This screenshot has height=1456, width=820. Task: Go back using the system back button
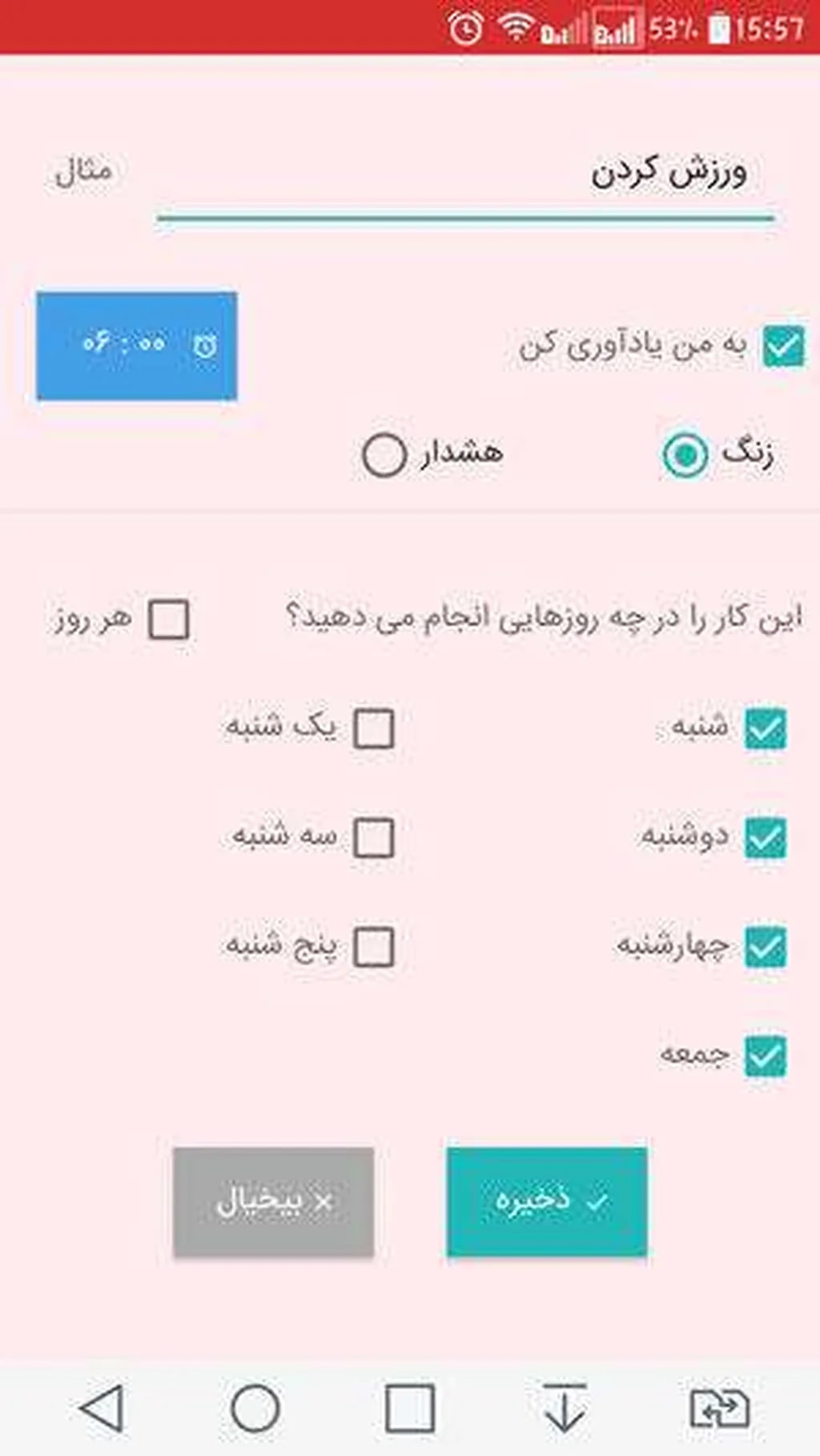coord(102,1408)
